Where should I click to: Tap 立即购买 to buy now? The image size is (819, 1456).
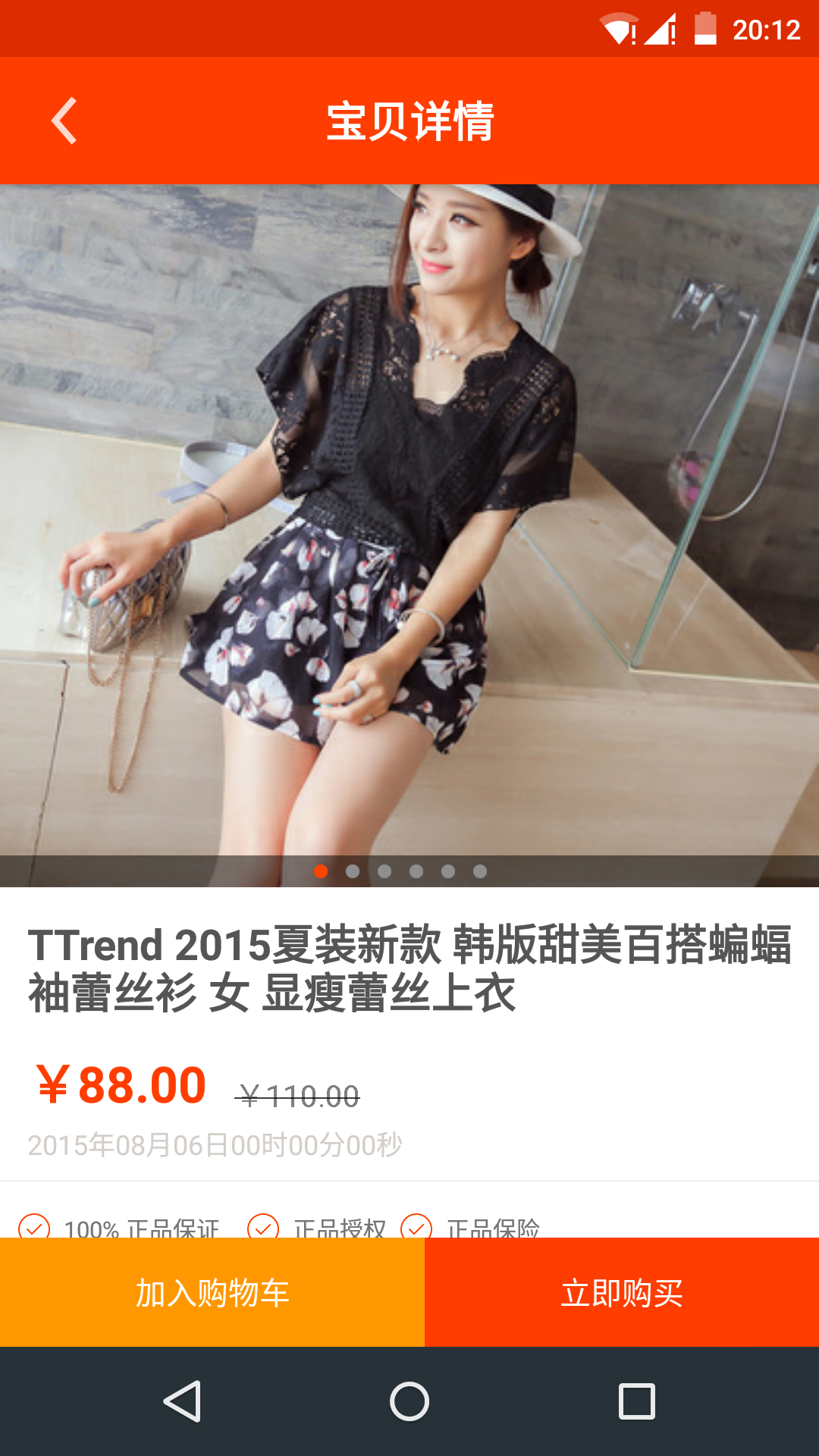pos(622,1293)
